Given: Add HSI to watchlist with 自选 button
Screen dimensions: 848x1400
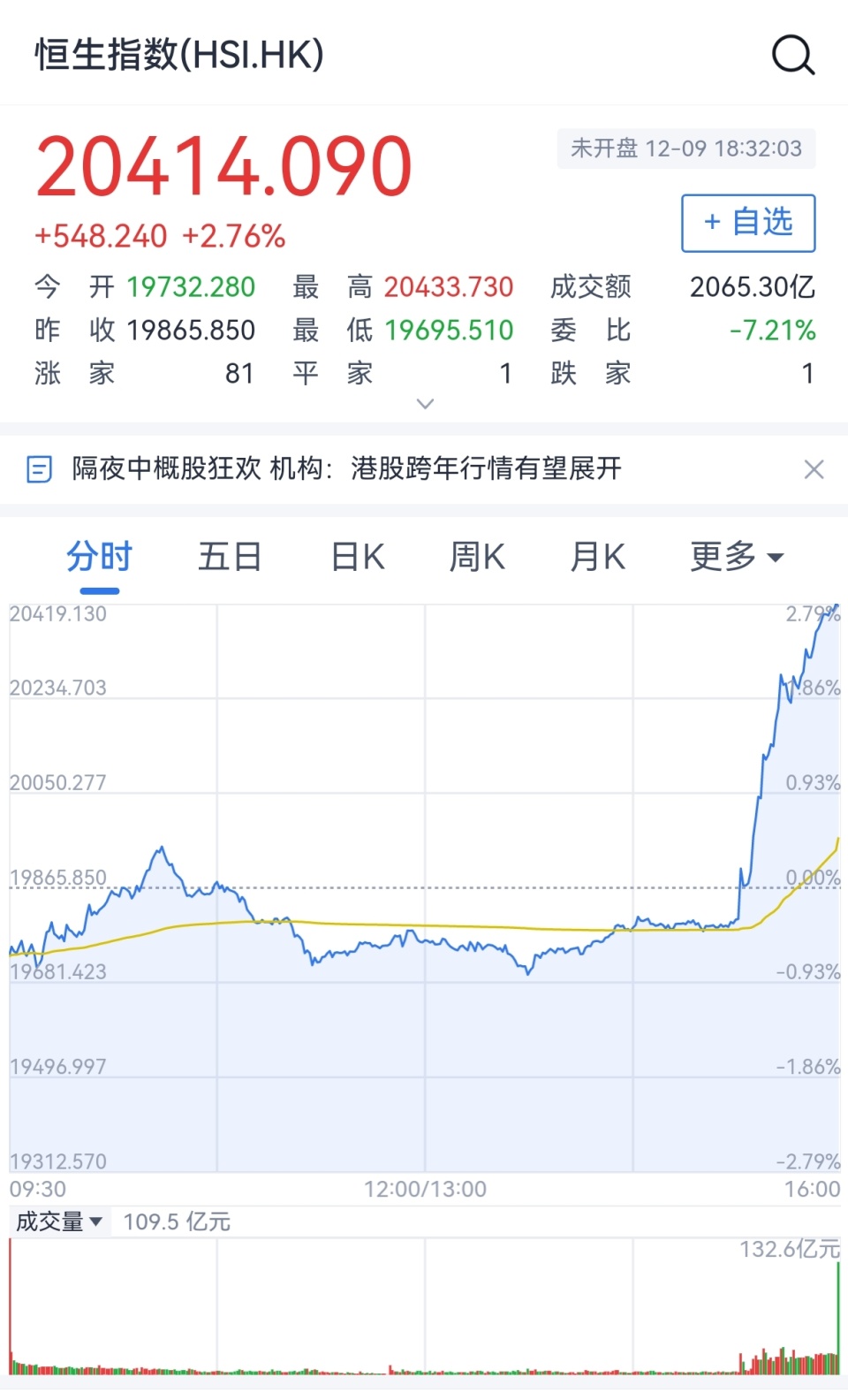Looking at the screenshot, I should (747, 223).
